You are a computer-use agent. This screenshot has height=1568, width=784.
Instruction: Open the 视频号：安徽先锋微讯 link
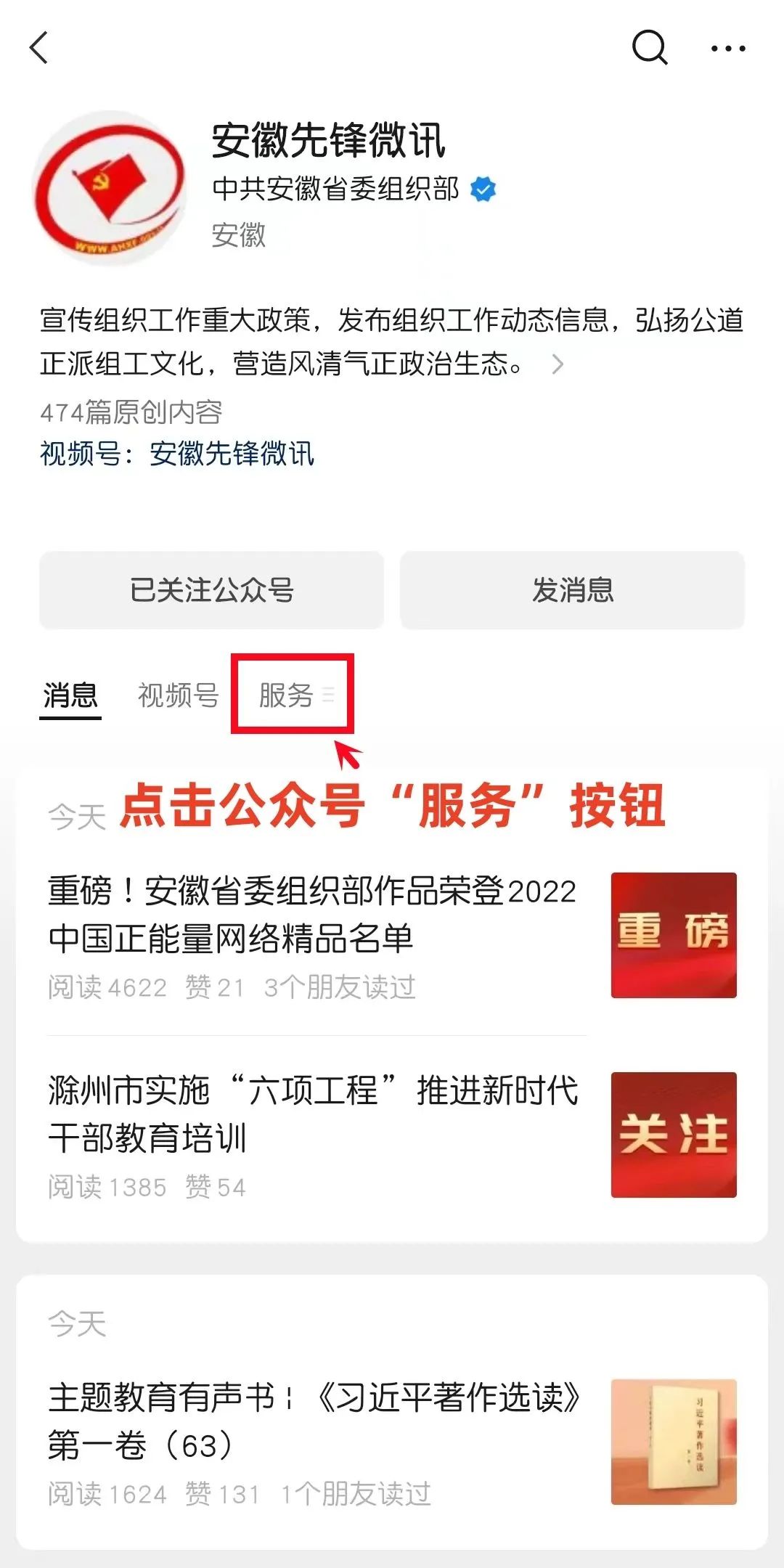coord(177,454)
